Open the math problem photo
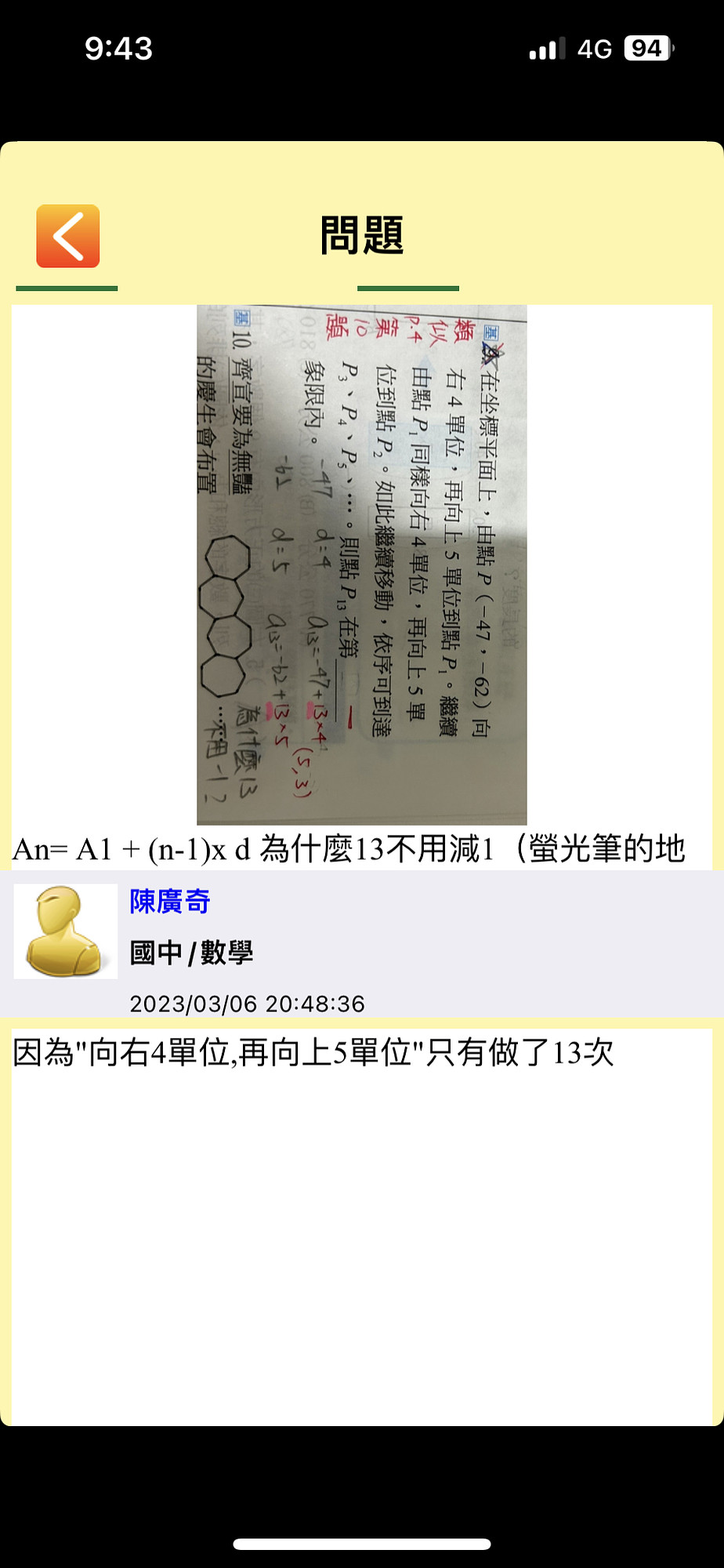Image resolution: width=724 pixels, height=1568 pixels. coord(361,564)
